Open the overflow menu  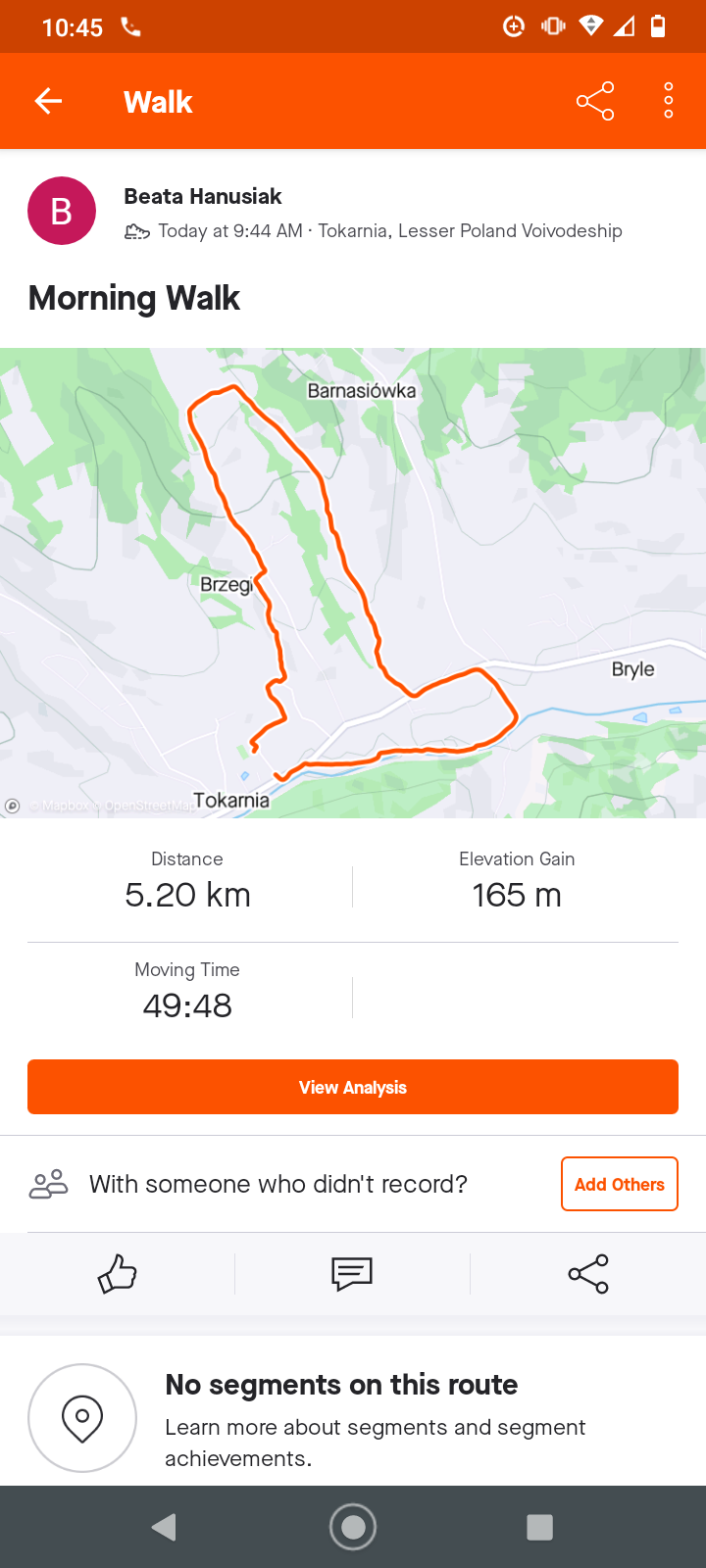668,101
